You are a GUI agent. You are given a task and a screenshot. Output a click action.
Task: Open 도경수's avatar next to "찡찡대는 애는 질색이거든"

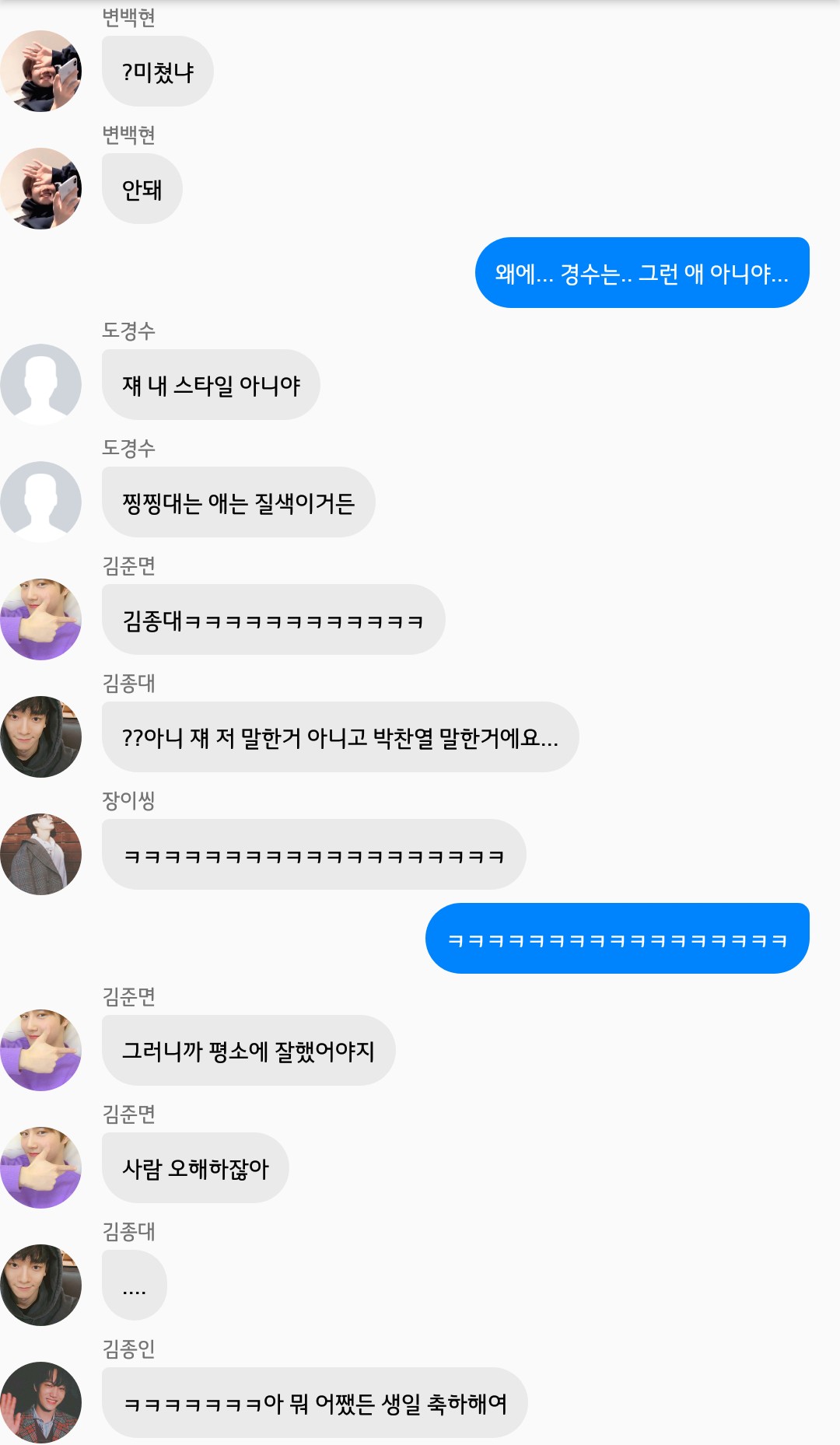coord(41,502)
